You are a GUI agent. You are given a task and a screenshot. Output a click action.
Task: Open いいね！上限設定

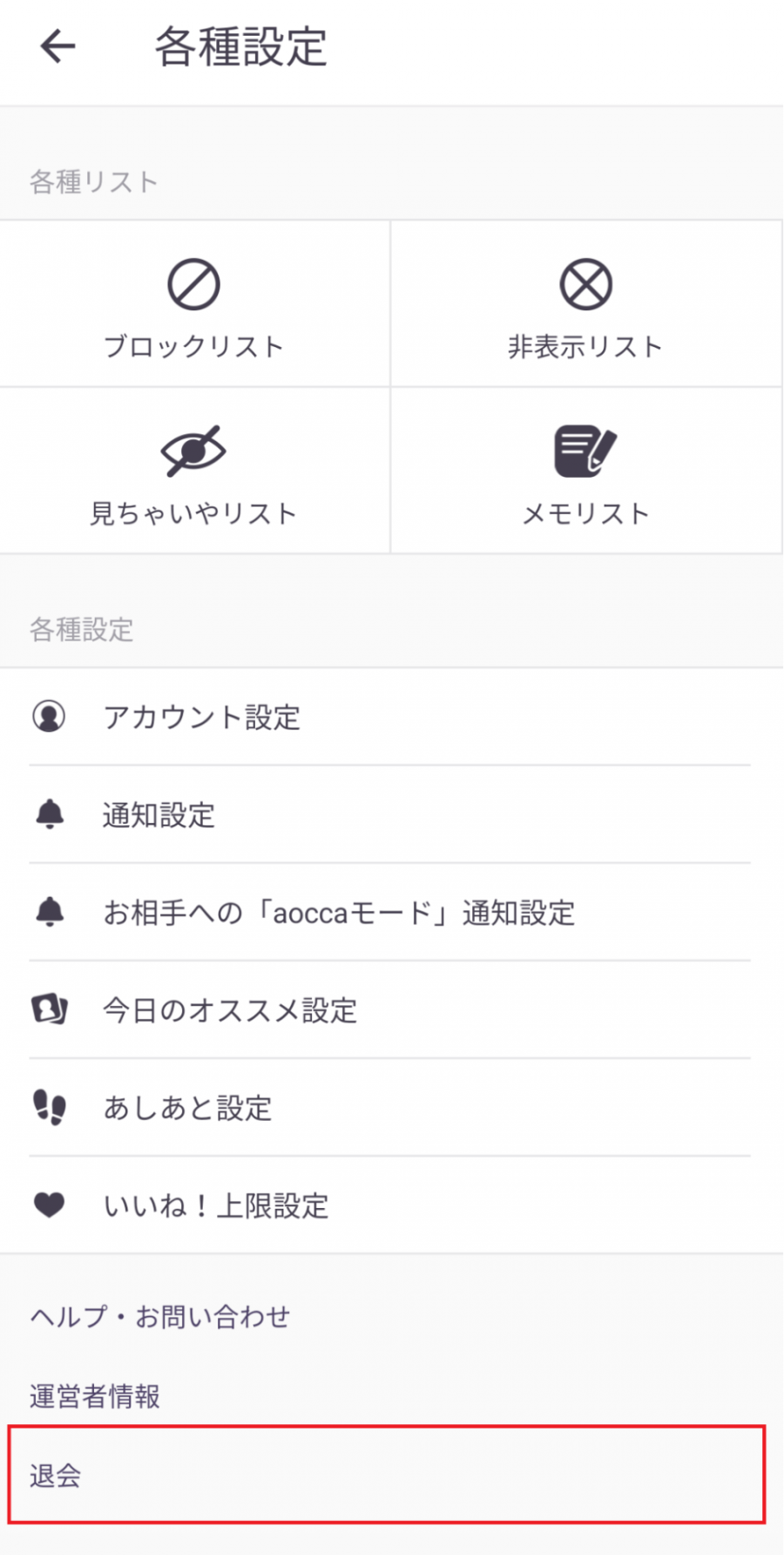[x=390, y=1205]
